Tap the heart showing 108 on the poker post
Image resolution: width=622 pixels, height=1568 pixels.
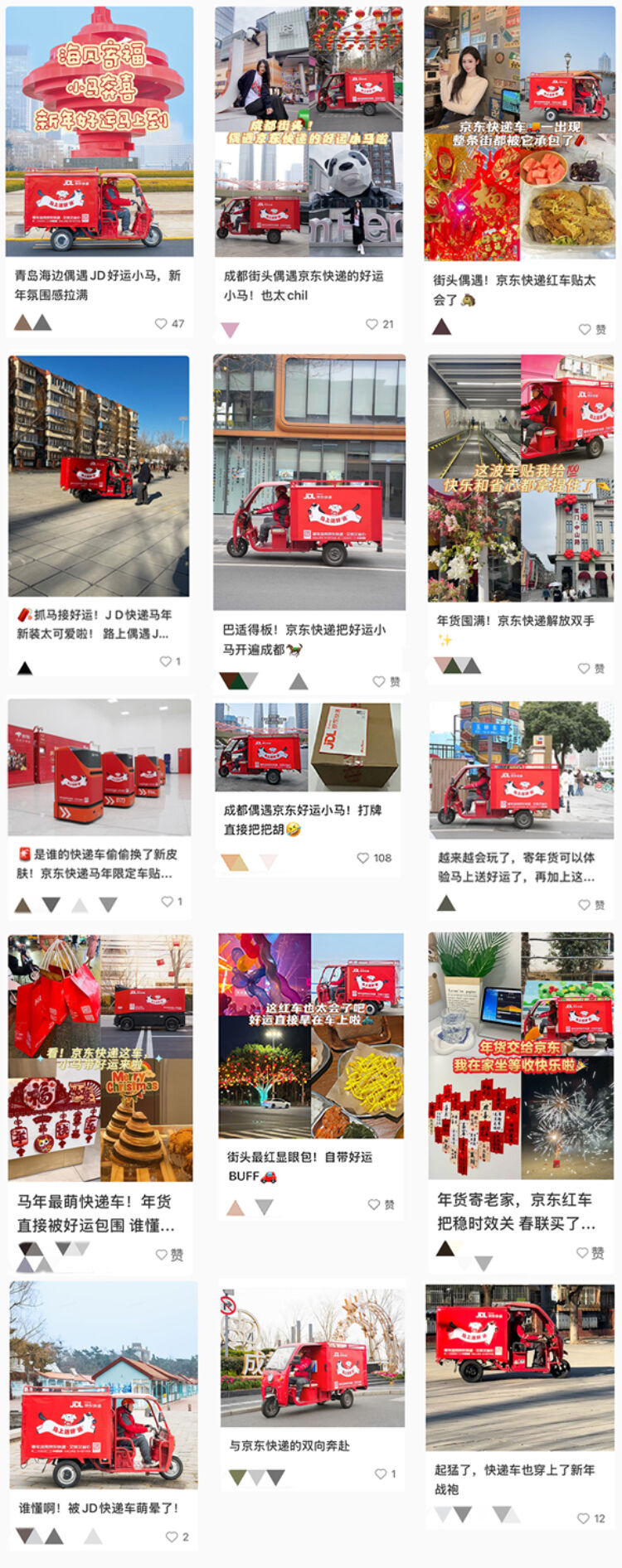(x=365, y=858)
